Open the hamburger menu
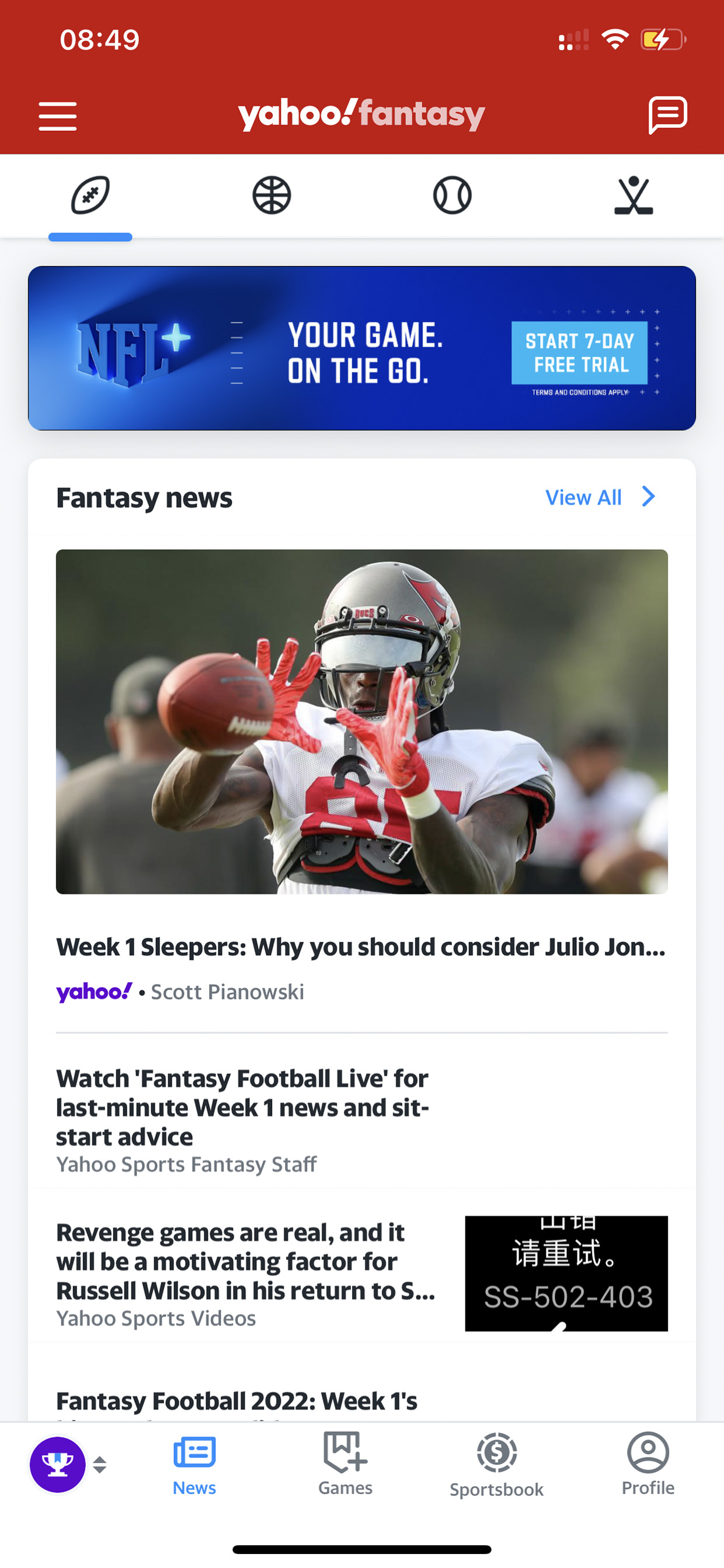 tap(58, 116)
